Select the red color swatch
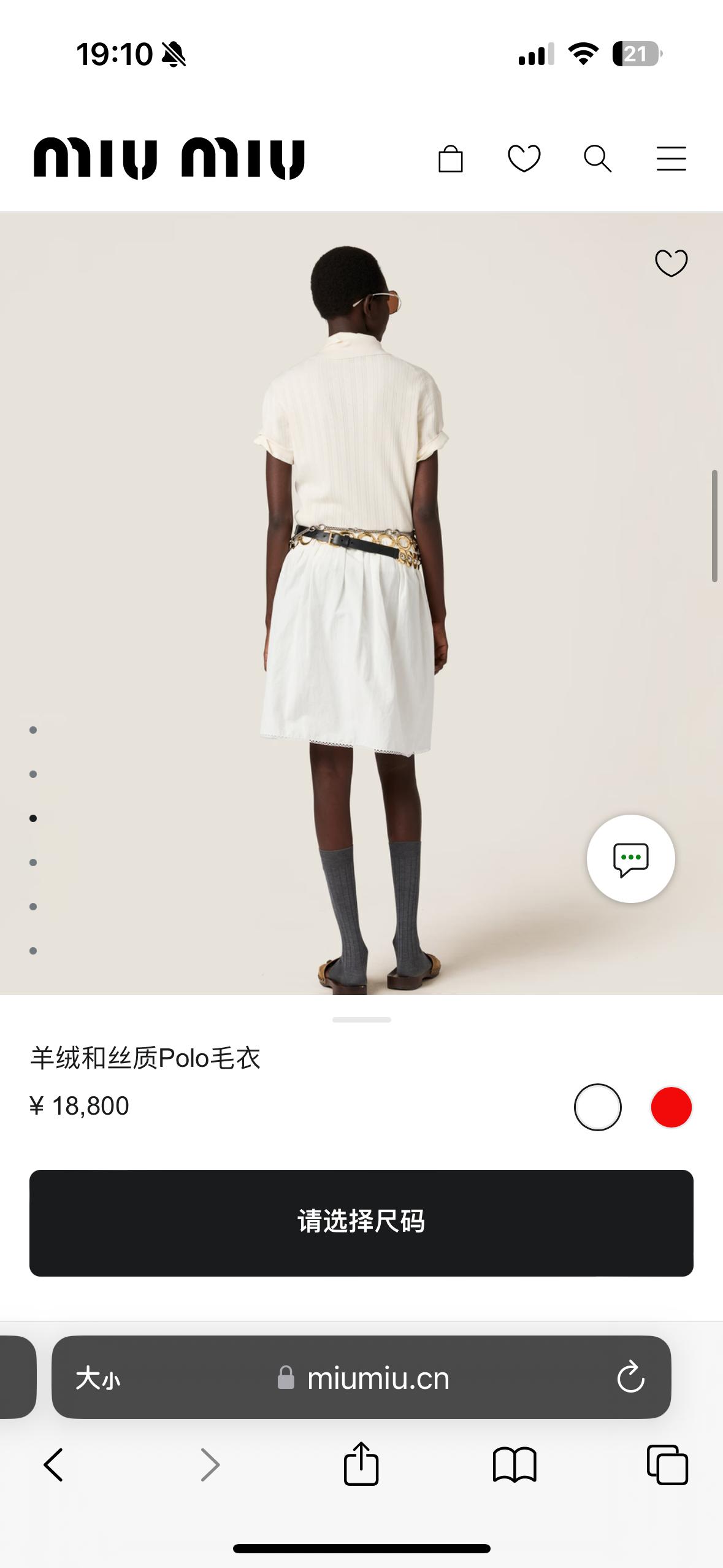 [671, 1107]
